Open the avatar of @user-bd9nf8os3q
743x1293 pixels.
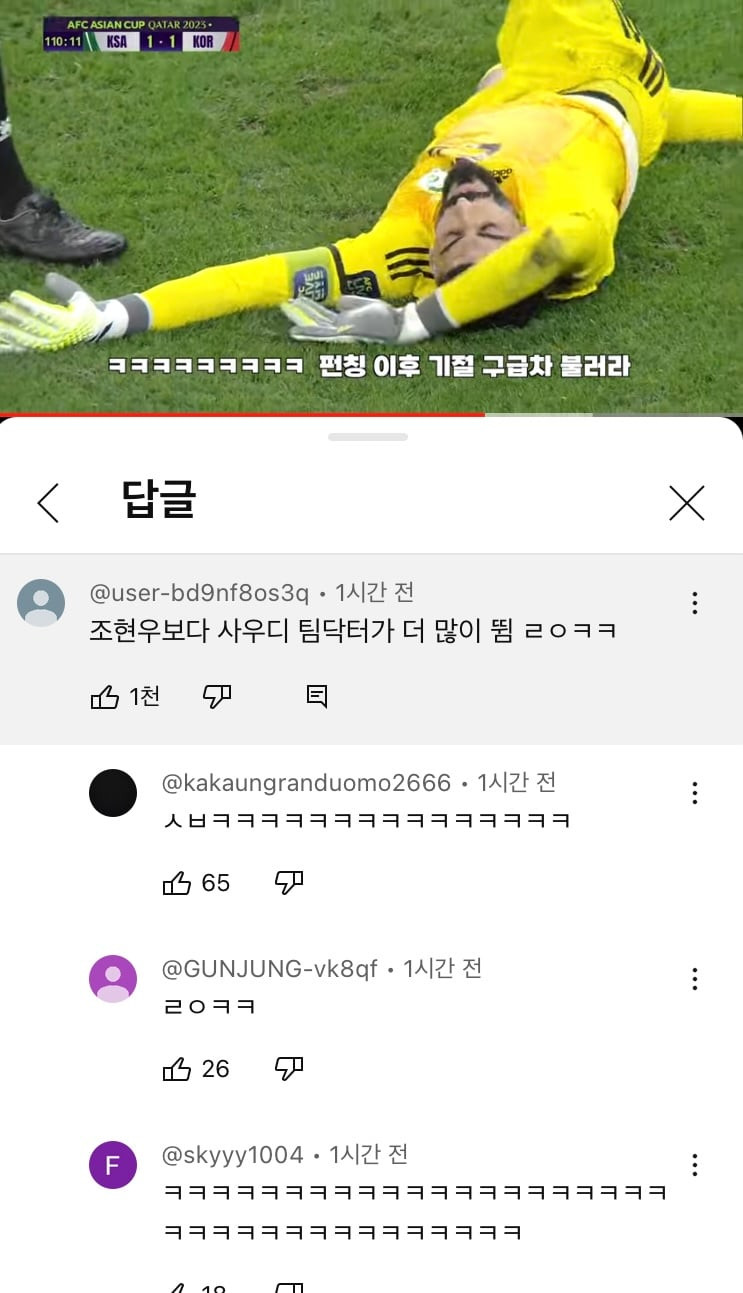pyautogui.click(x=41, y=603)
